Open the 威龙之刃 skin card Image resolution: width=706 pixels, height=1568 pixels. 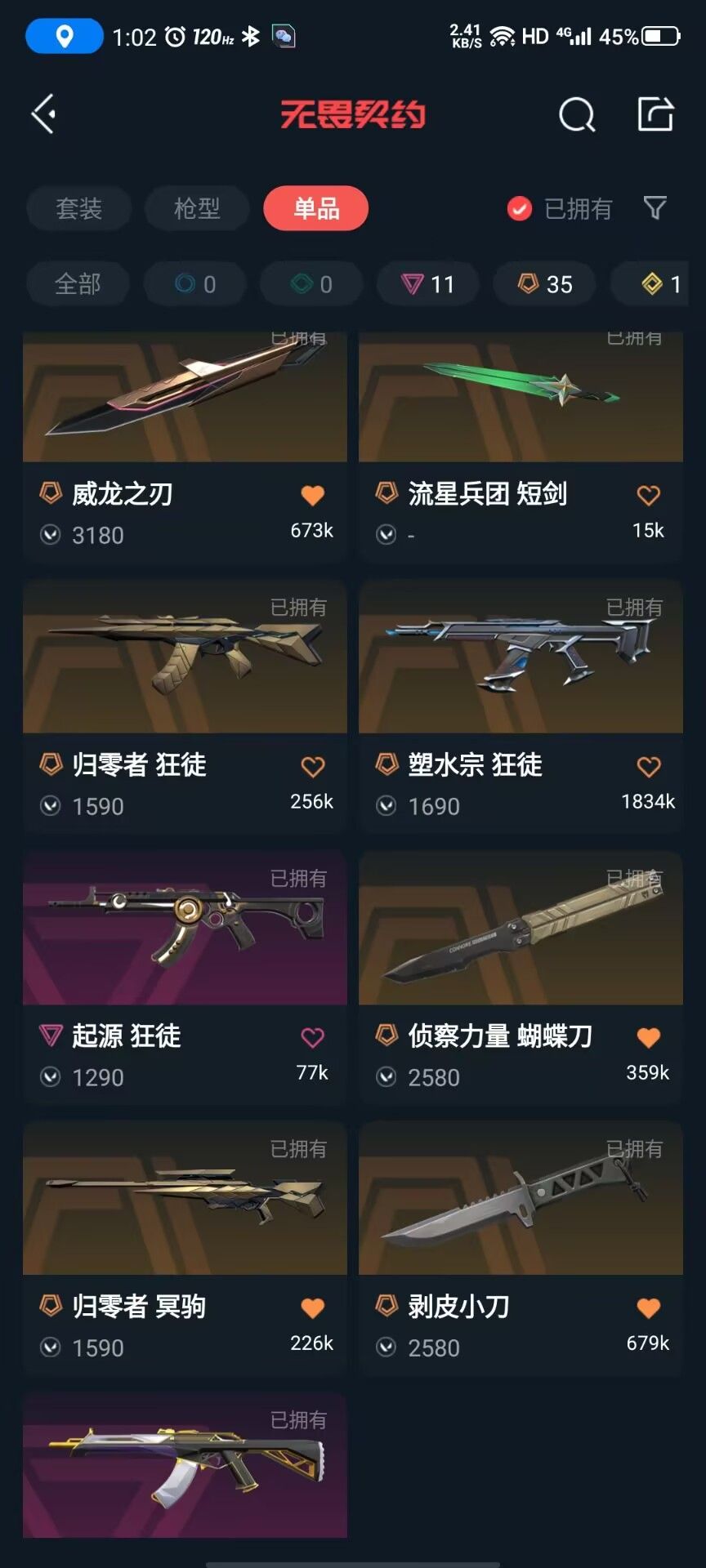[x=185, y=400]
